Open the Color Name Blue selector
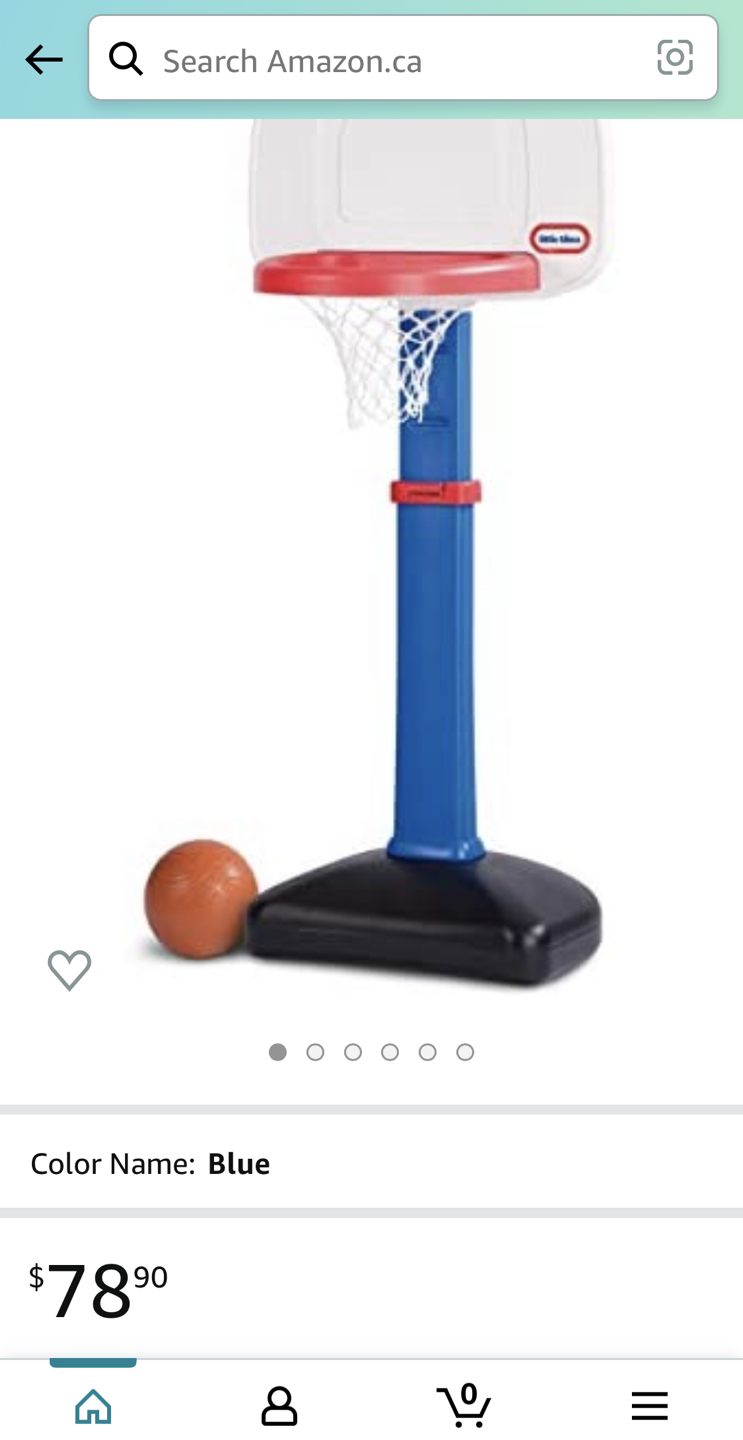743x1440 pixels. coord(371,1163)
